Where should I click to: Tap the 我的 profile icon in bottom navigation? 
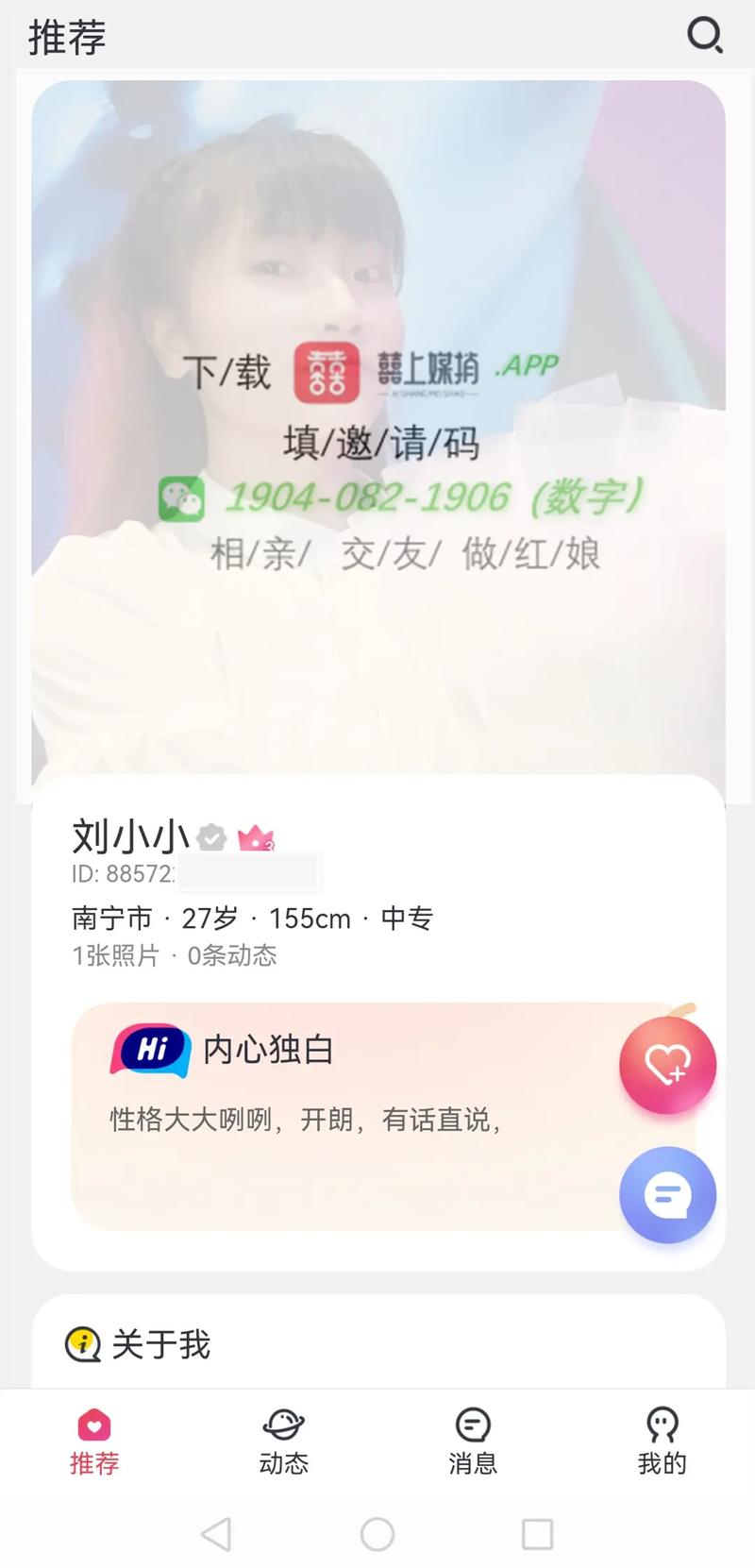[662, 1424]
